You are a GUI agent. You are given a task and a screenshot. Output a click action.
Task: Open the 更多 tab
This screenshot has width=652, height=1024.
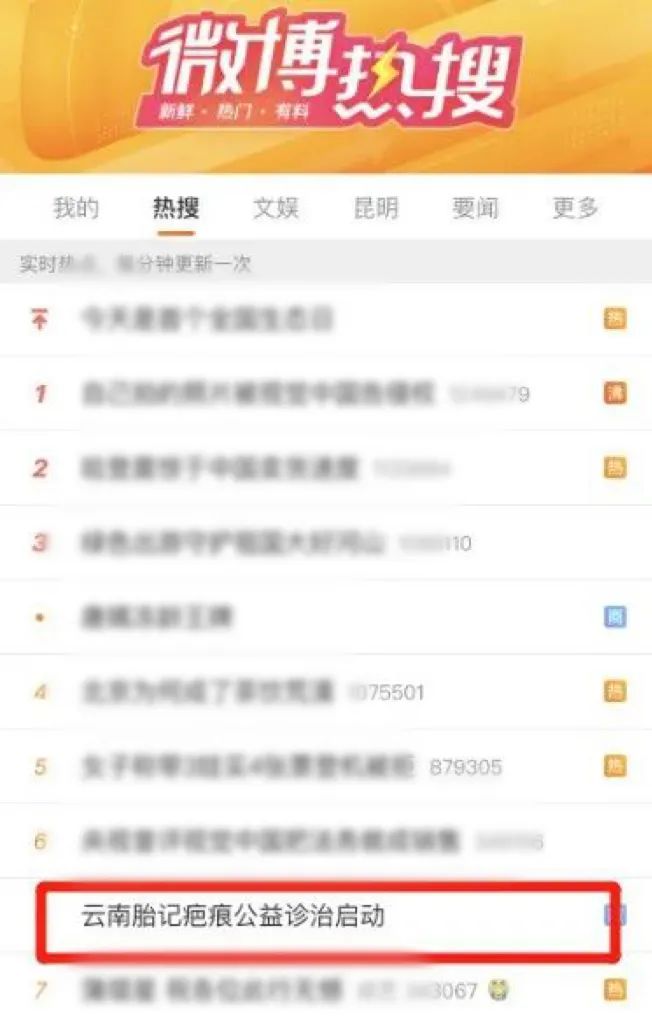click(576, 208)
